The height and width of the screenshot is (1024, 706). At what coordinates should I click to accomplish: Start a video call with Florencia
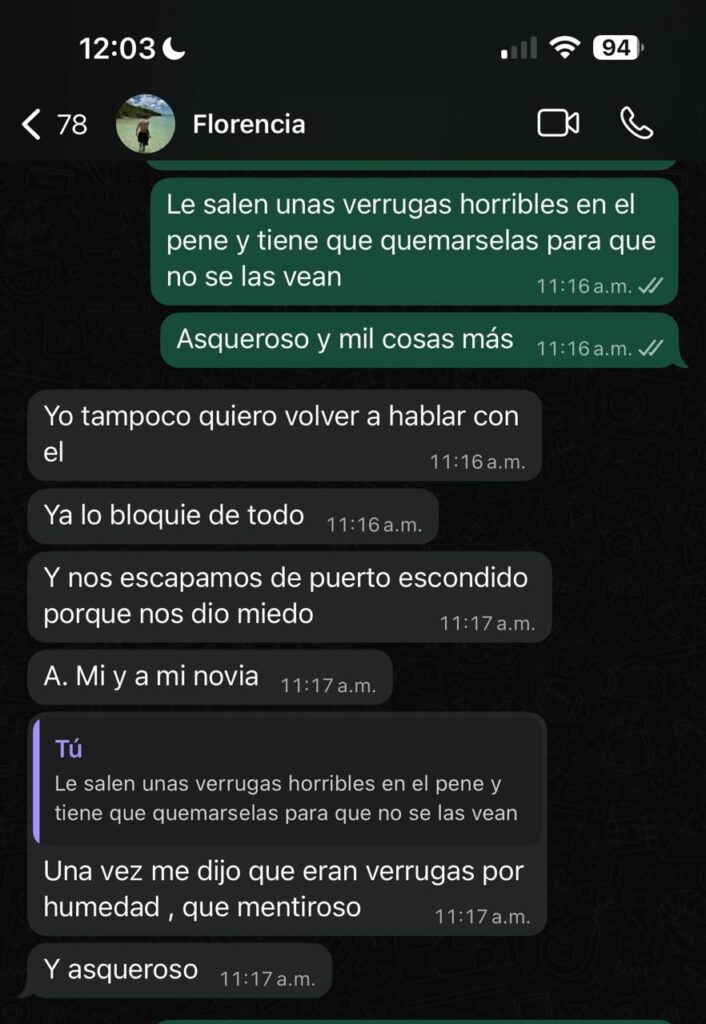tap(558, 123)
